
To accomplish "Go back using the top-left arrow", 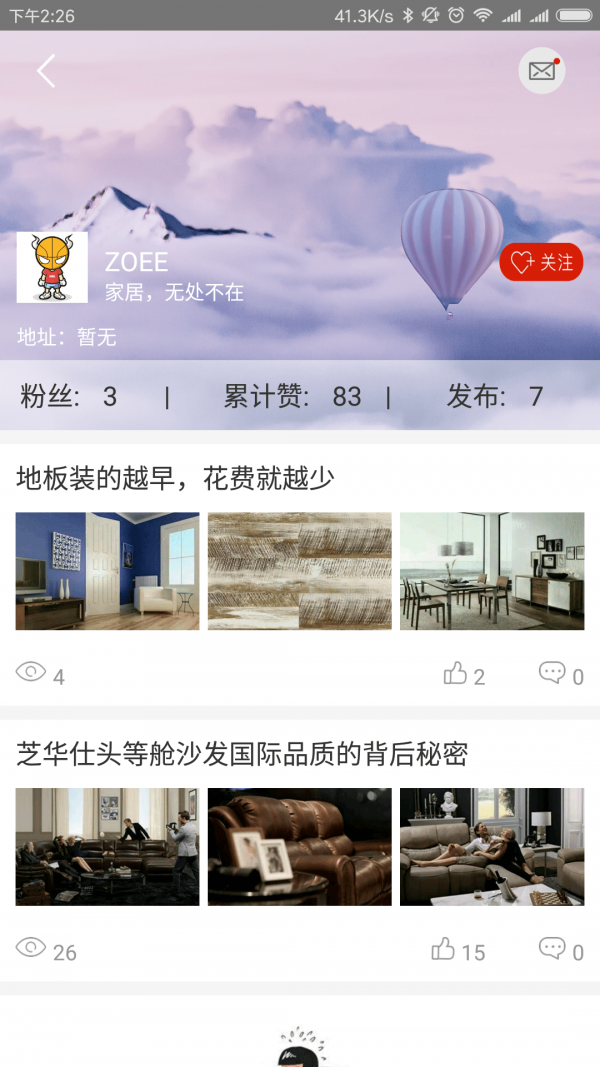I will pos(46,71).
